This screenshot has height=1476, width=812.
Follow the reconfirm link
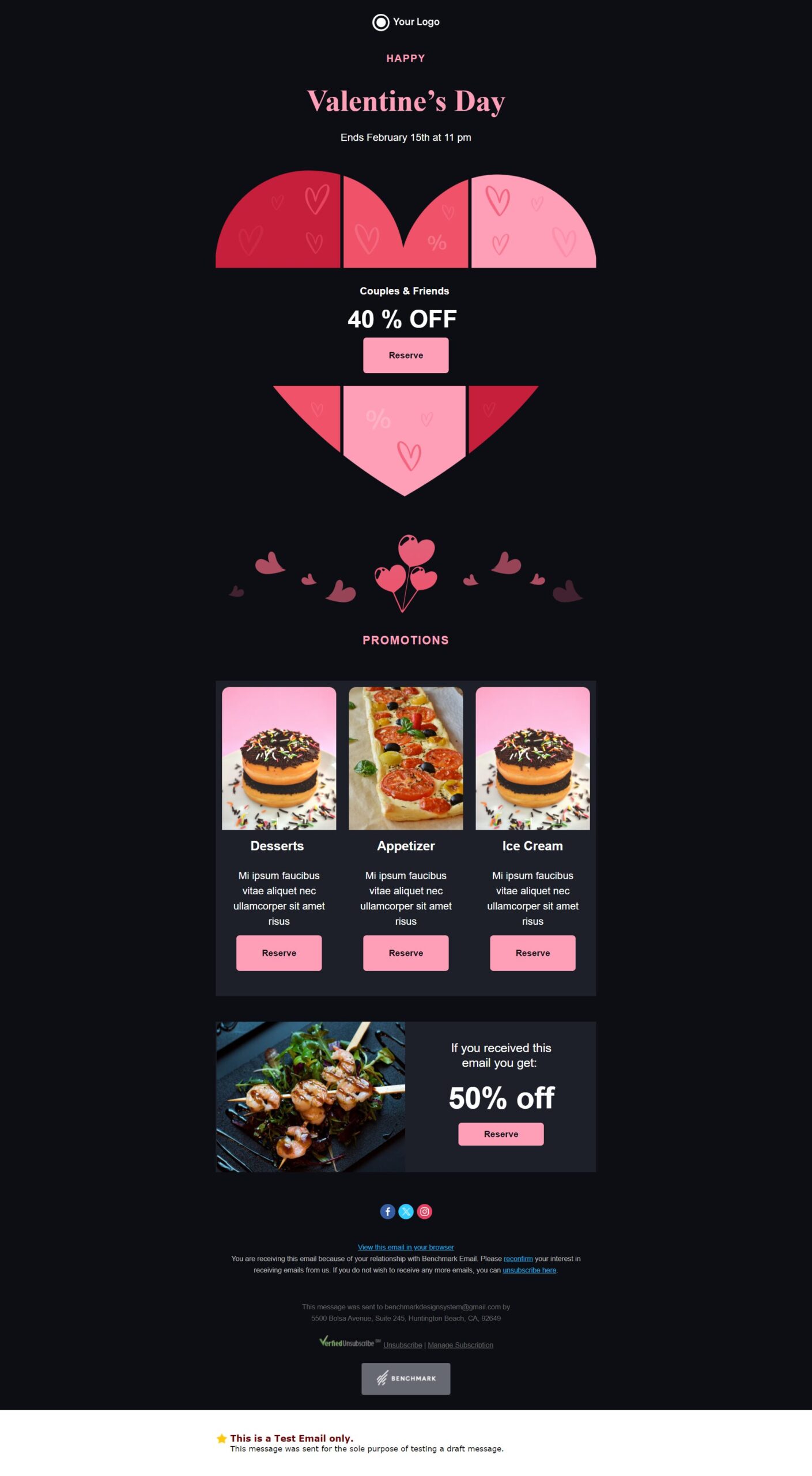tap(518, 1259)
